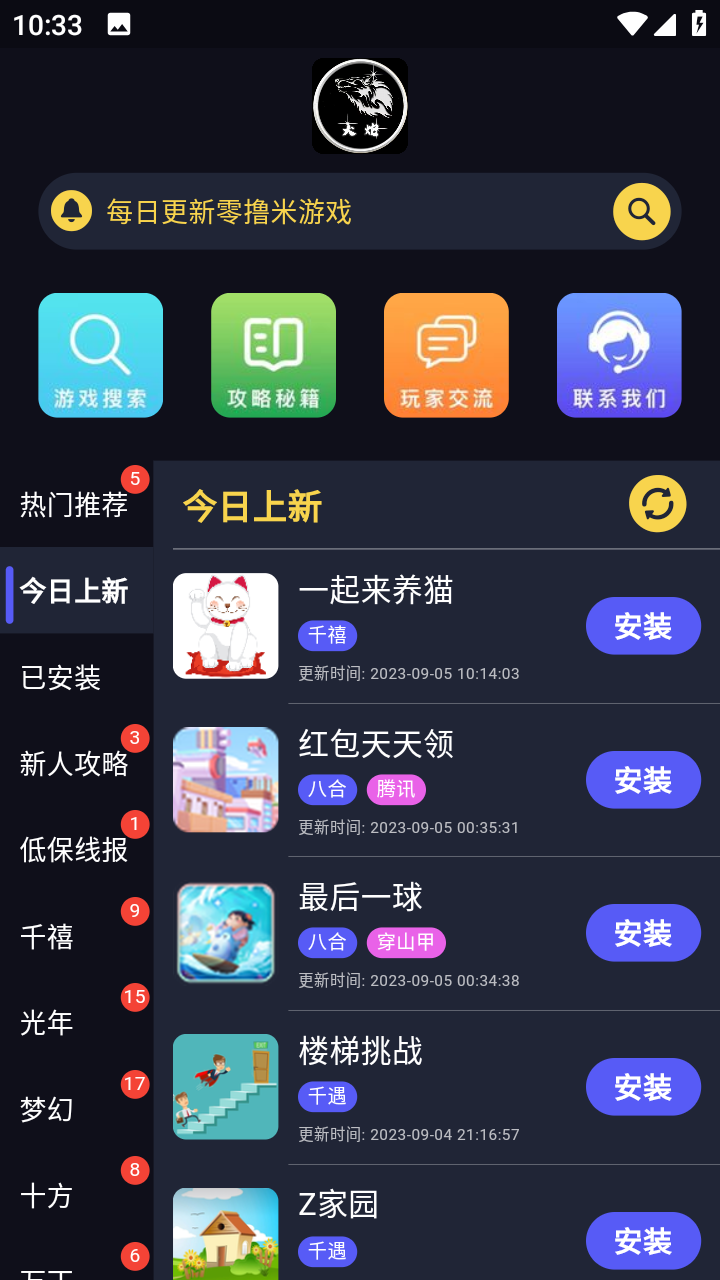Open the notification bell in search bar
This screenshot has width=720, height=1280.
[72, 211]
